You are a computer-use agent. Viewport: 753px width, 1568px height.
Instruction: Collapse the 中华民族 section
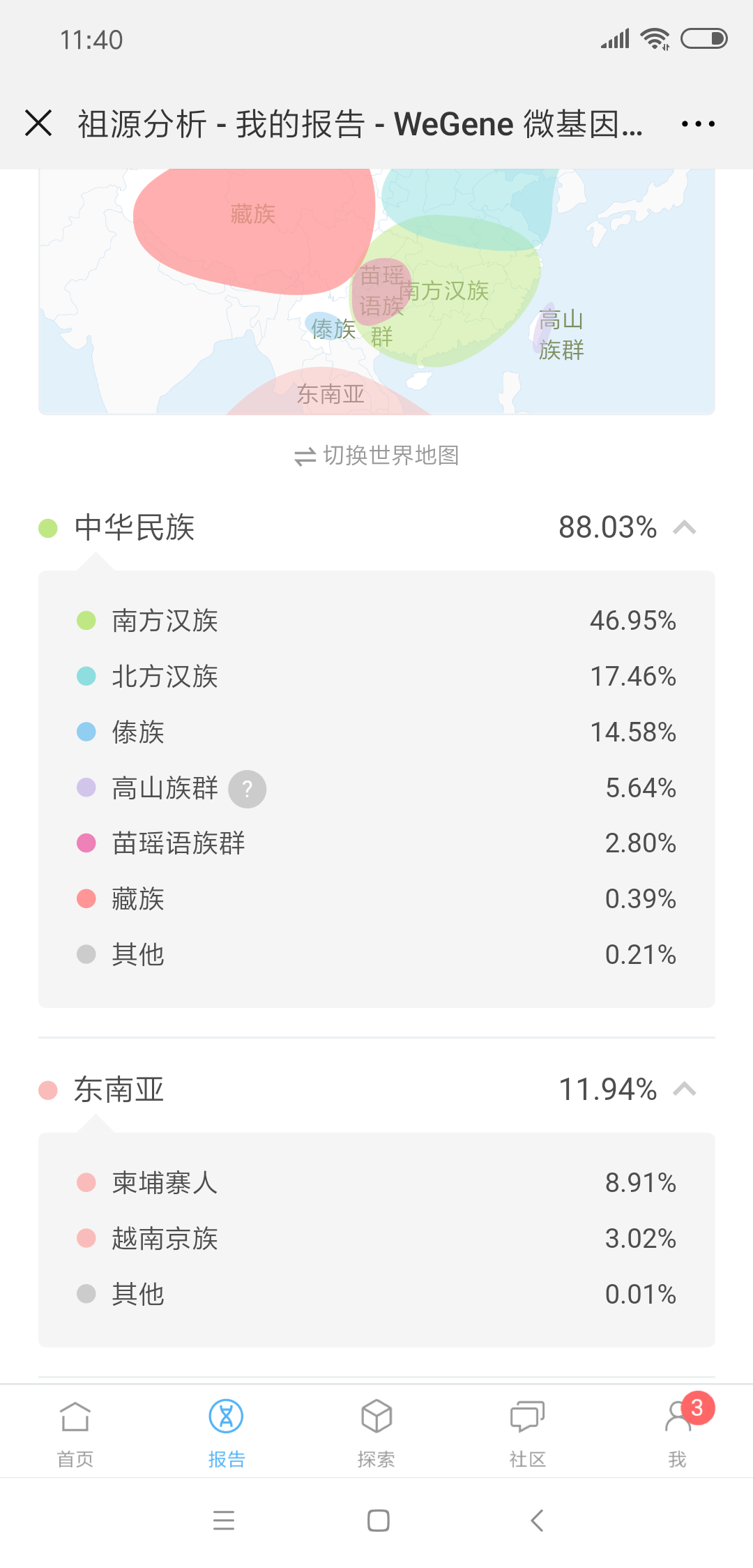point(685,527)
